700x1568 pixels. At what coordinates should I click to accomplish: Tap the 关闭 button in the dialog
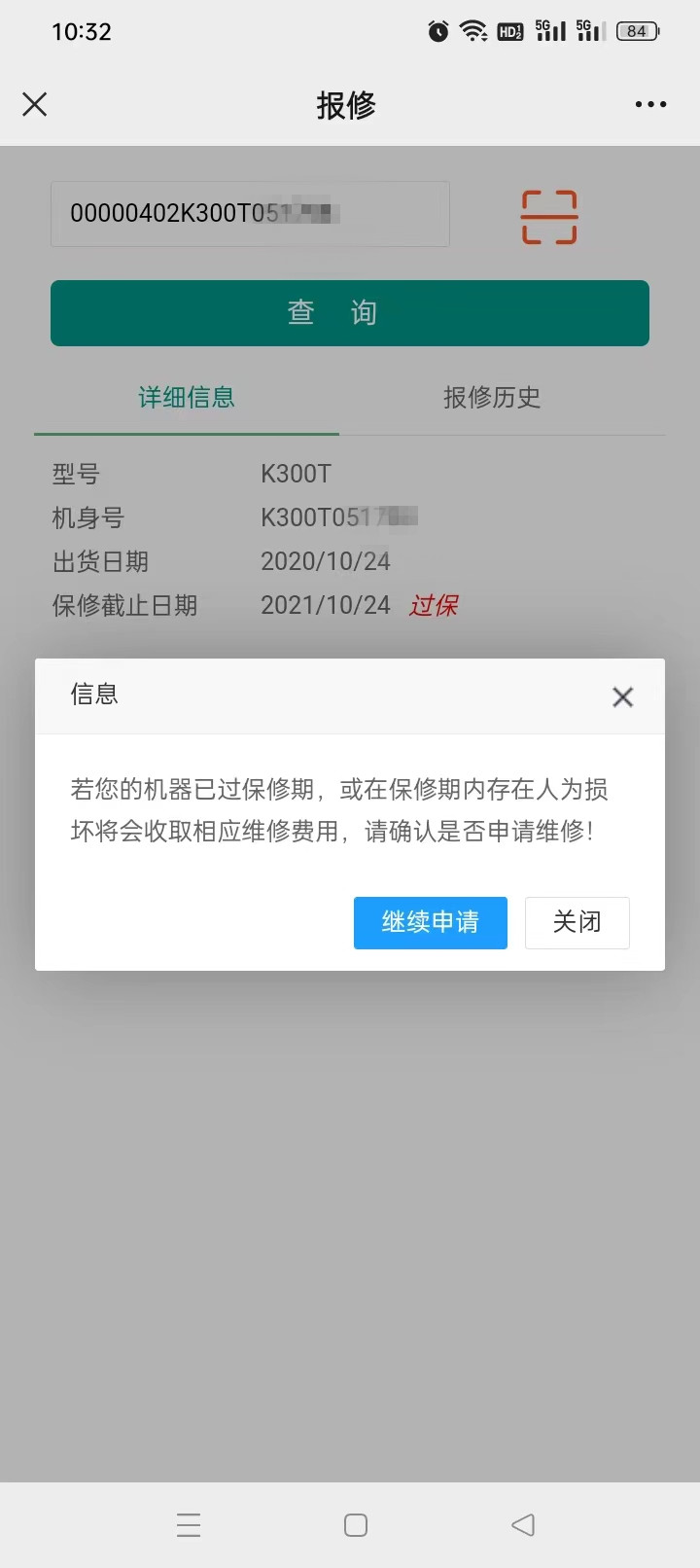(x=577, y=922)
